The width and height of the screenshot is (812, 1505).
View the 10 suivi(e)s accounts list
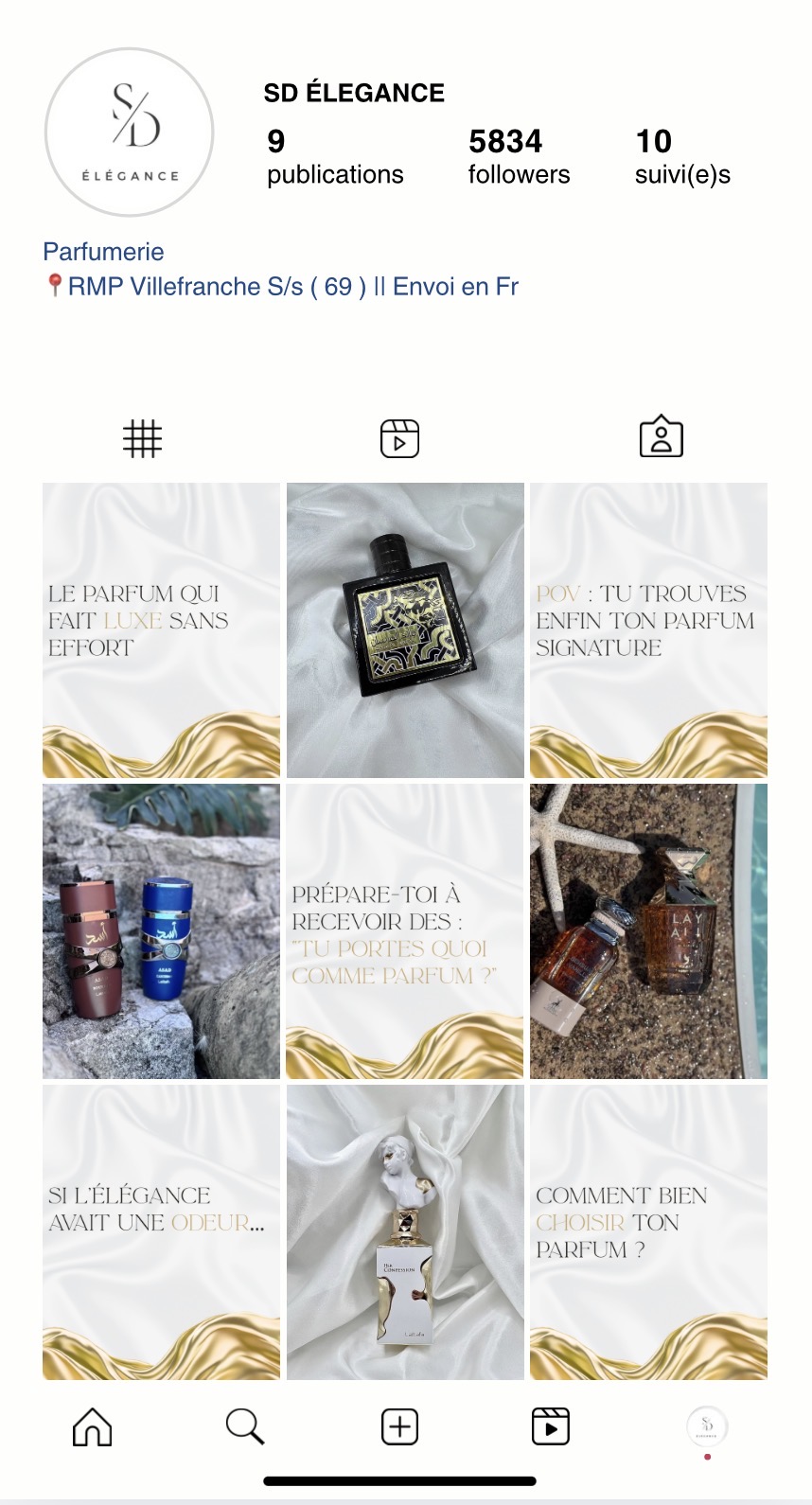[682, 157]
